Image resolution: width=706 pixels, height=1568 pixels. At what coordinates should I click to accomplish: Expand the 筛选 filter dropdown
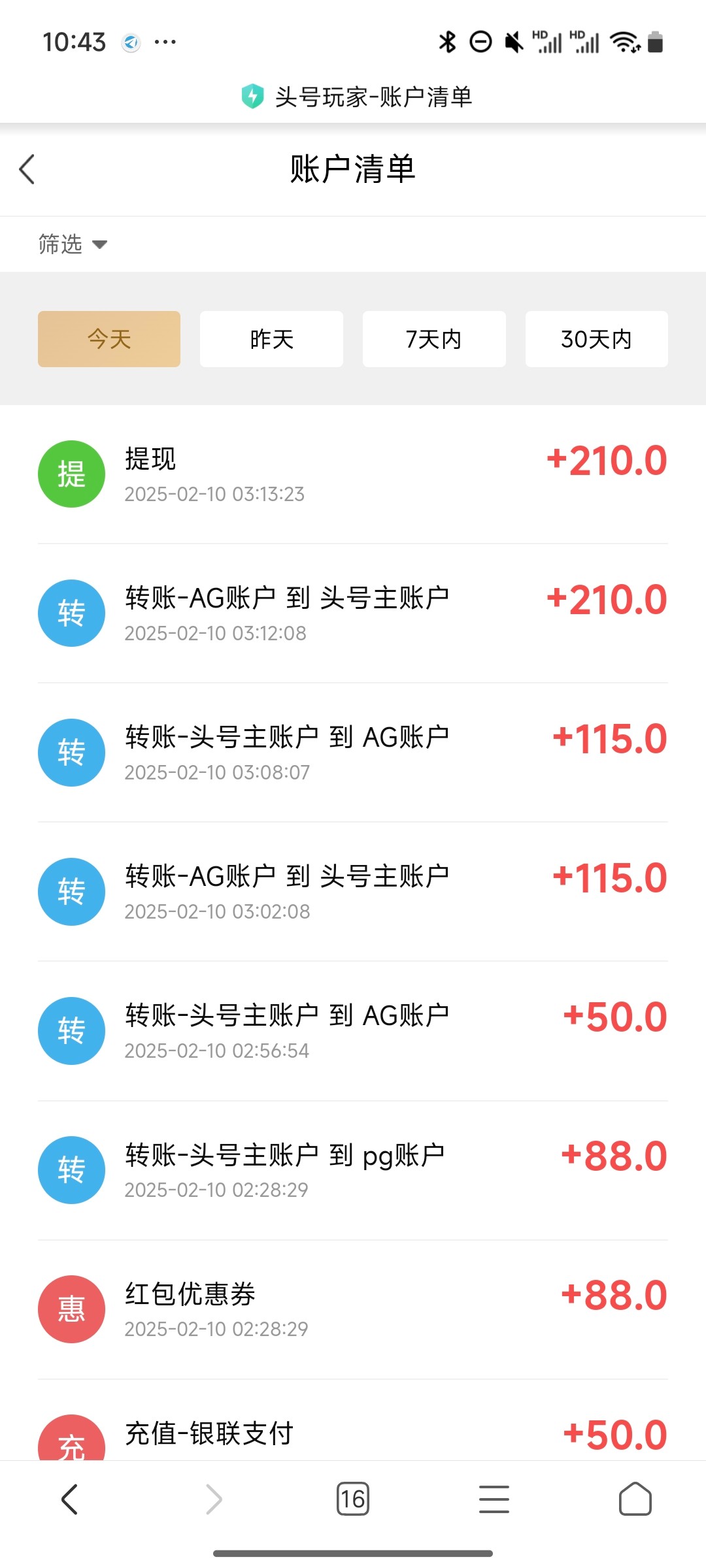[x=72, y=244]
